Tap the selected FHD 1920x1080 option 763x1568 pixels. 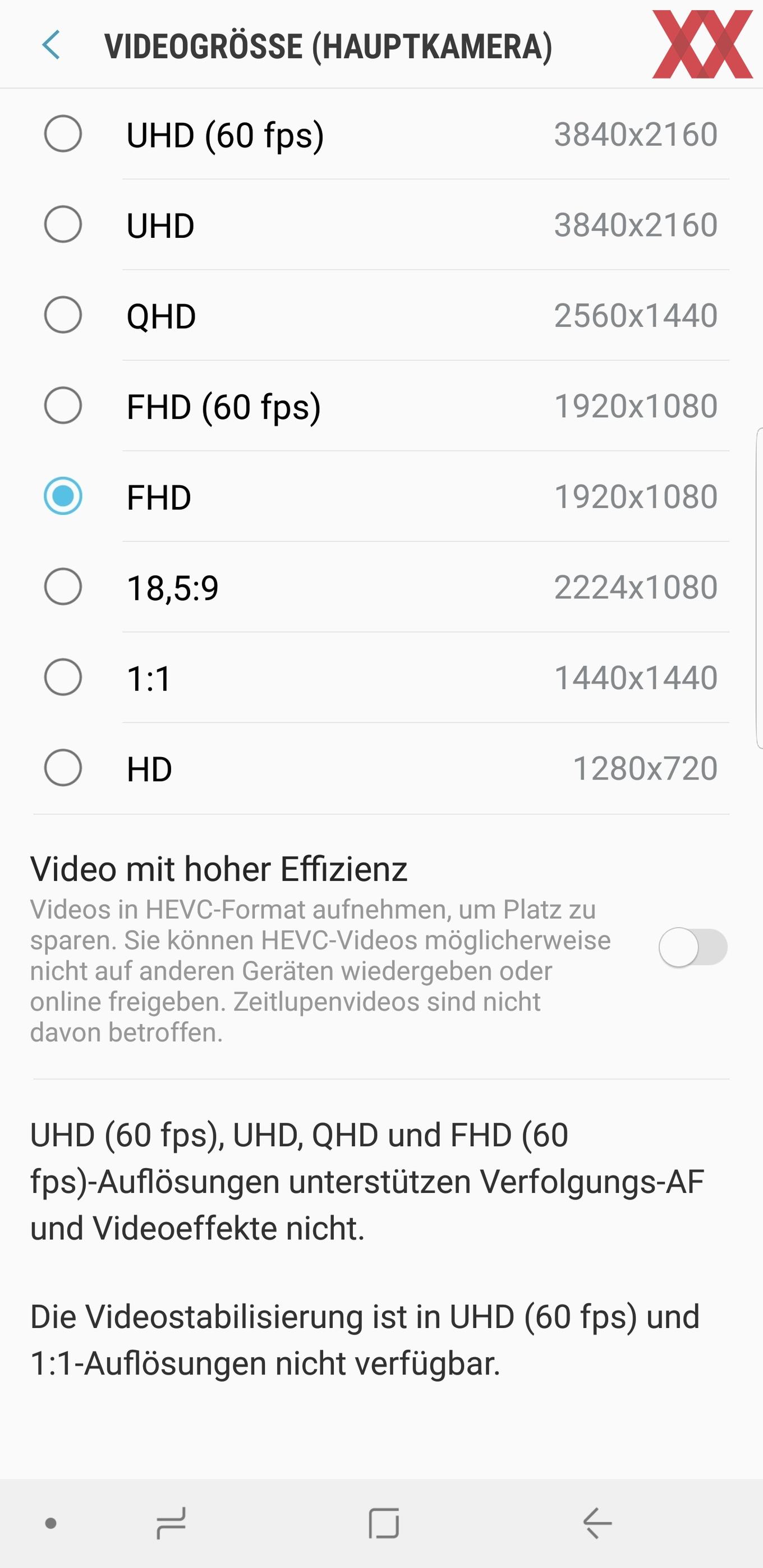(63, 496)
